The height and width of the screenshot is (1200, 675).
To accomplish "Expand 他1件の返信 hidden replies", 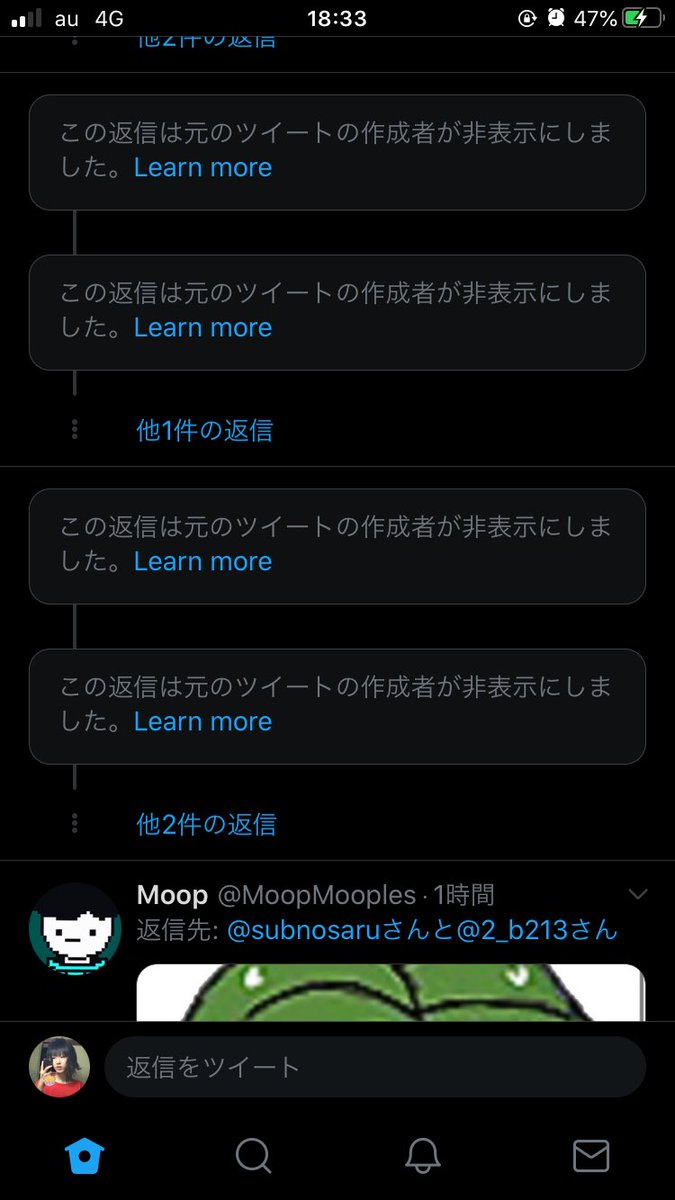I will pos(204,431).
